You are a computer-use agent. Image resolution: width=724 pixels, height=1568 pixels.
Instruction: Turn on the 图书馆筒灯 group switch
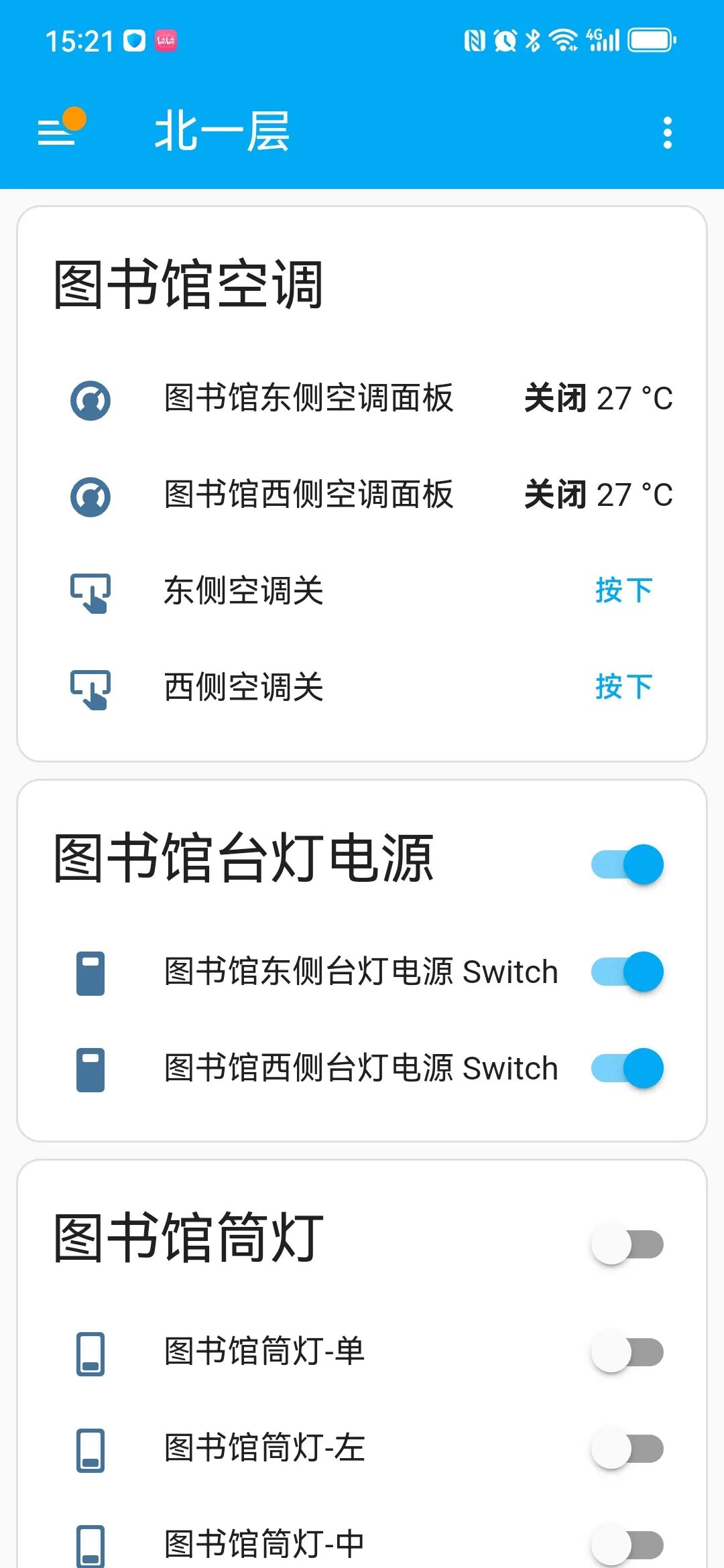[x=627, y=1245]
